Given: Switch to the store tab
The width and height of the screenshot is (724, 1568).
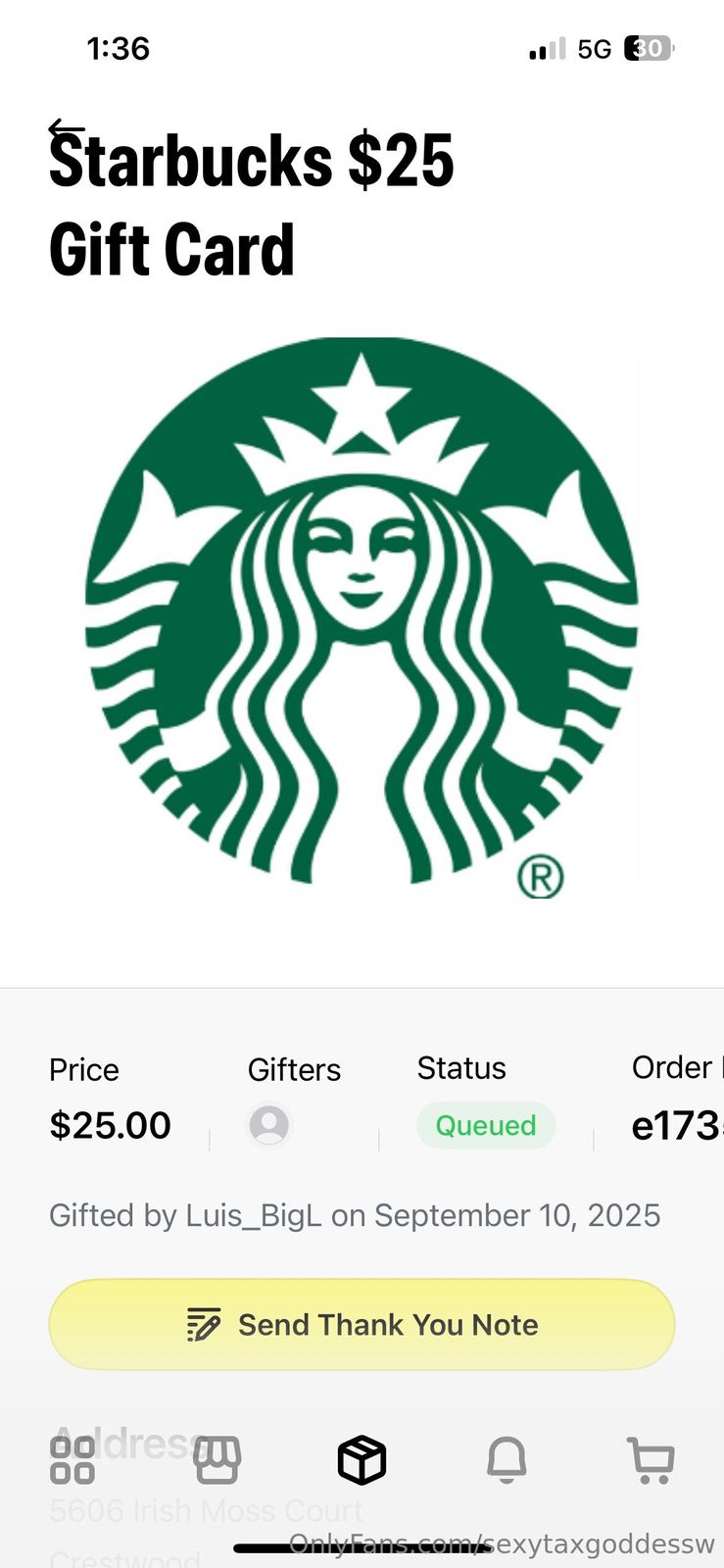Looking at the screenshot, I should (x=217, y=1460).
